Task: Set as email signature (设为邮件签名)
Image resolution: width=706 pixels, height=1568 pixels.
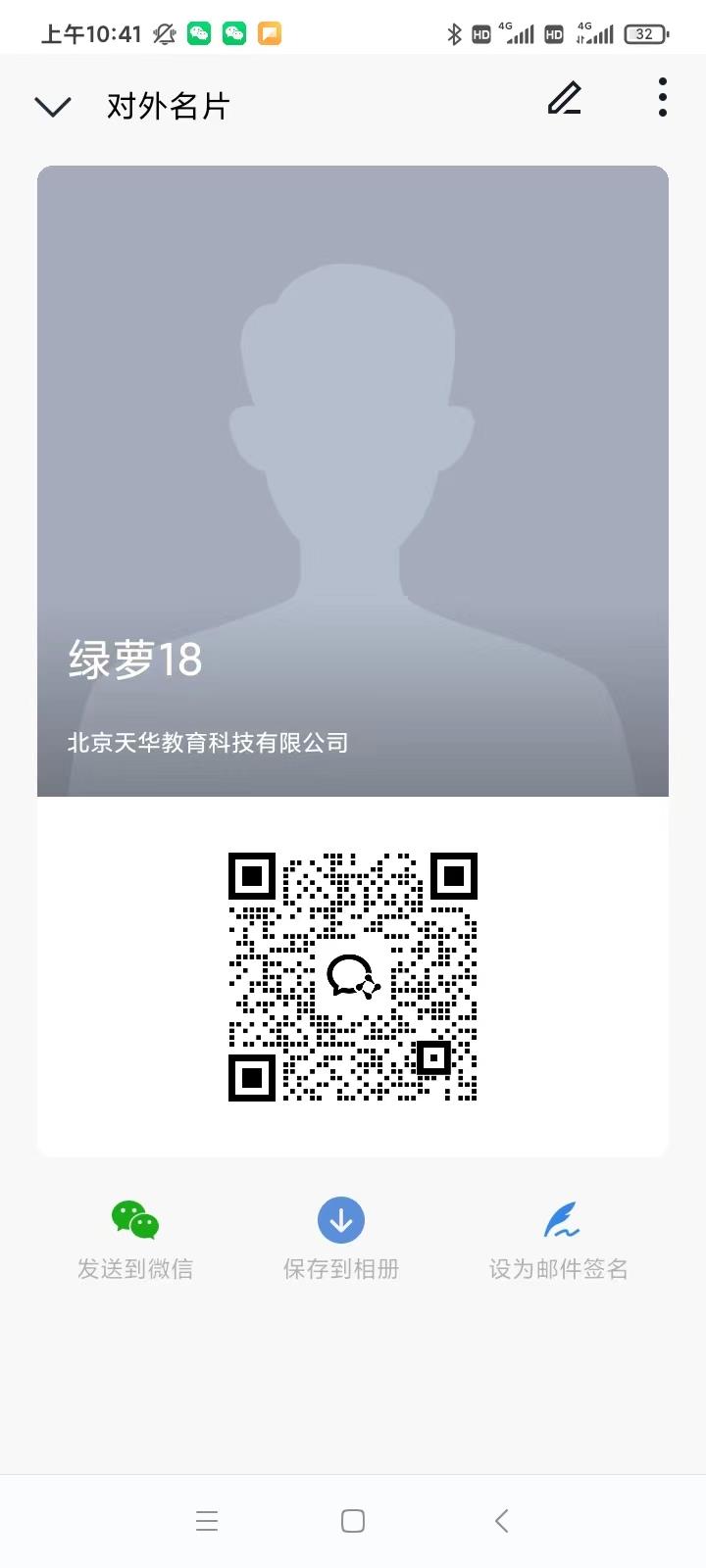Action: click(x=559, y=1239)
